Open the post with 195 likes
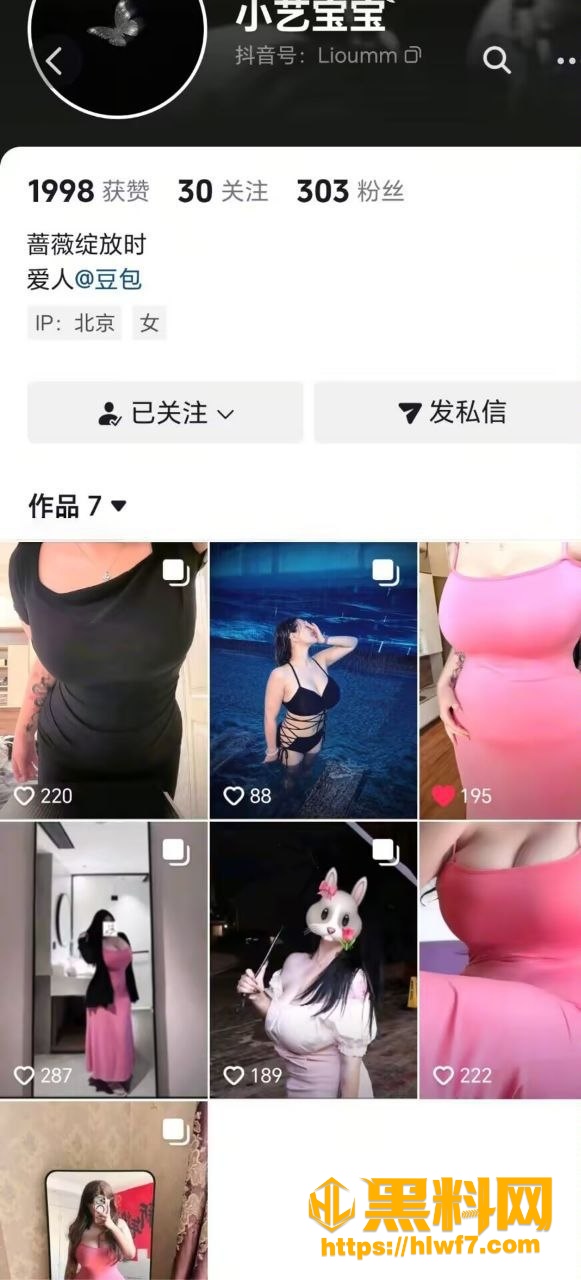The height and width of the screenshot is (1280, 581). [500, 680]
